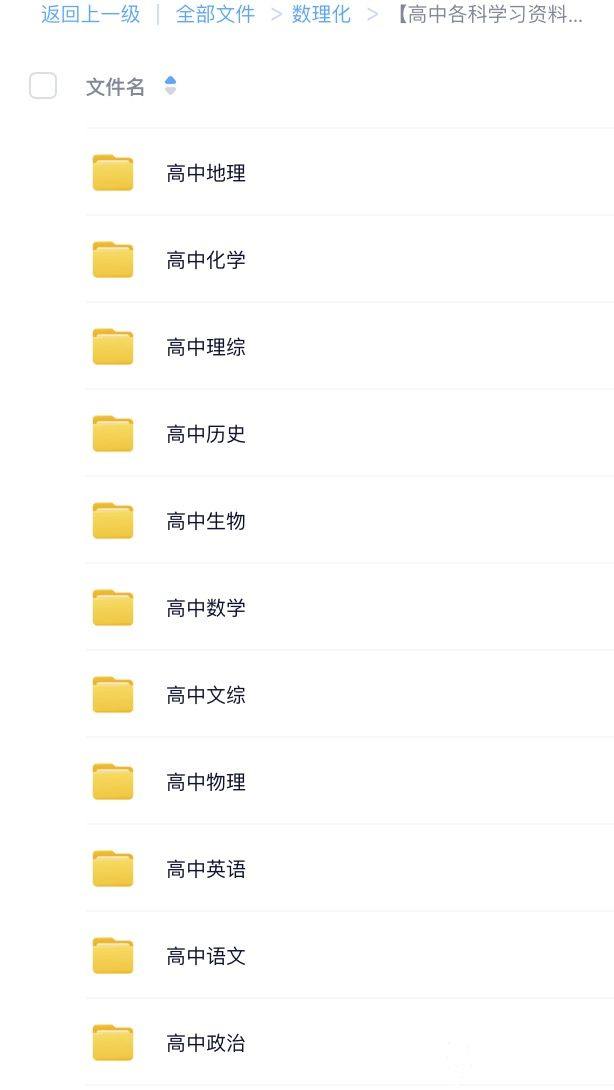This screenshot has height=1090, width=614.
Task: Open the 高中英语 folder
Action: click(x=206, y=869)
